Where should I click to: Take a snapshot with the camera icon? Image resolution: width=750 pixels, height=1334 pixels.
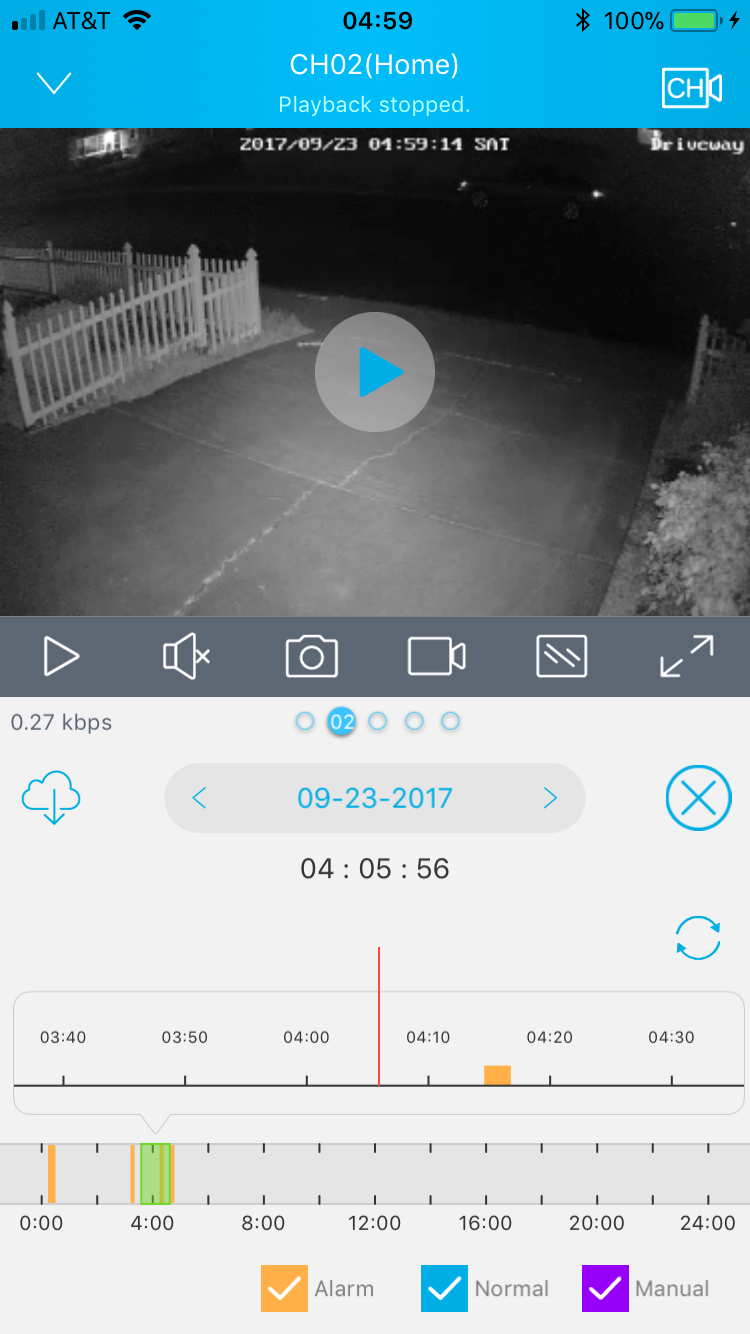coord(311,657)
